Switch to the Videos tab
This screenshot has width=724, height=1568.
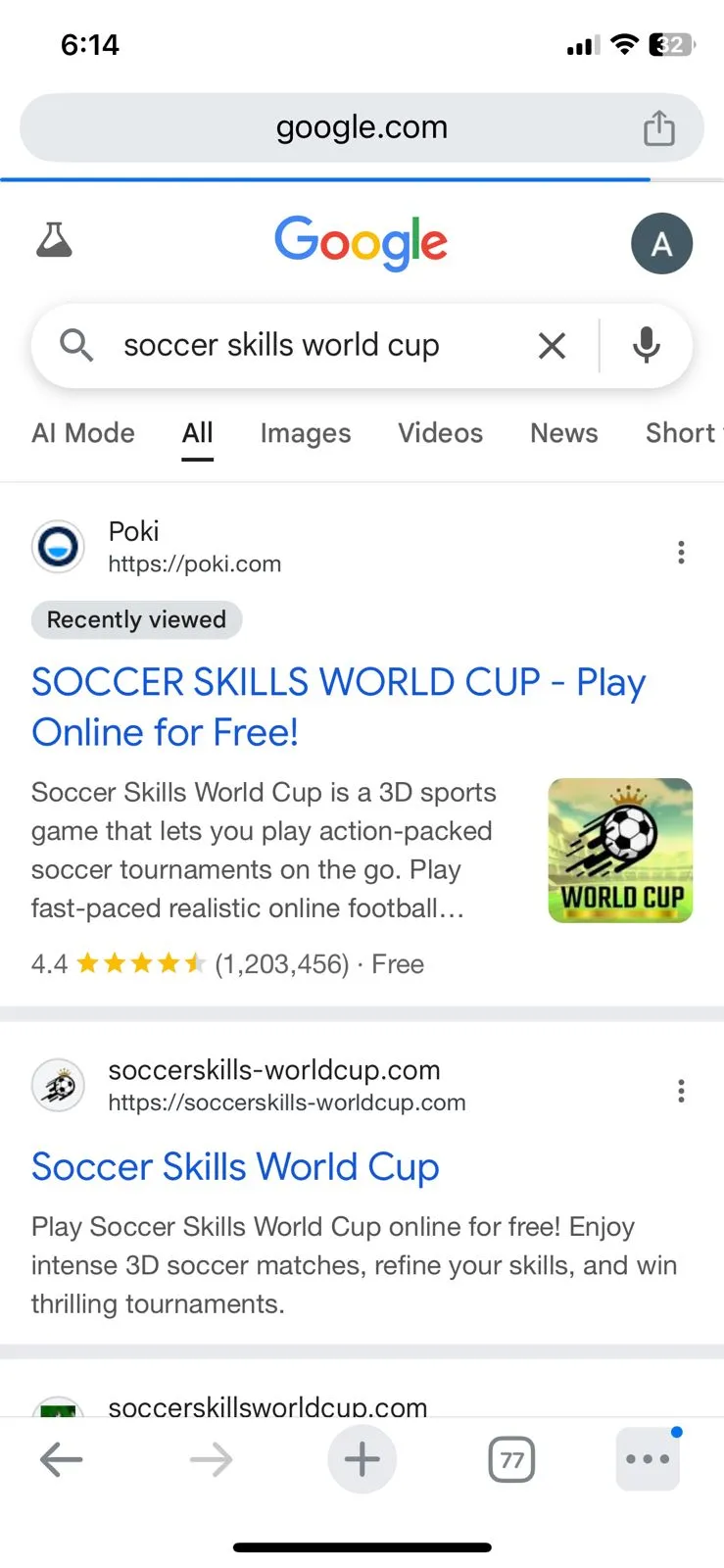[440, 433]
